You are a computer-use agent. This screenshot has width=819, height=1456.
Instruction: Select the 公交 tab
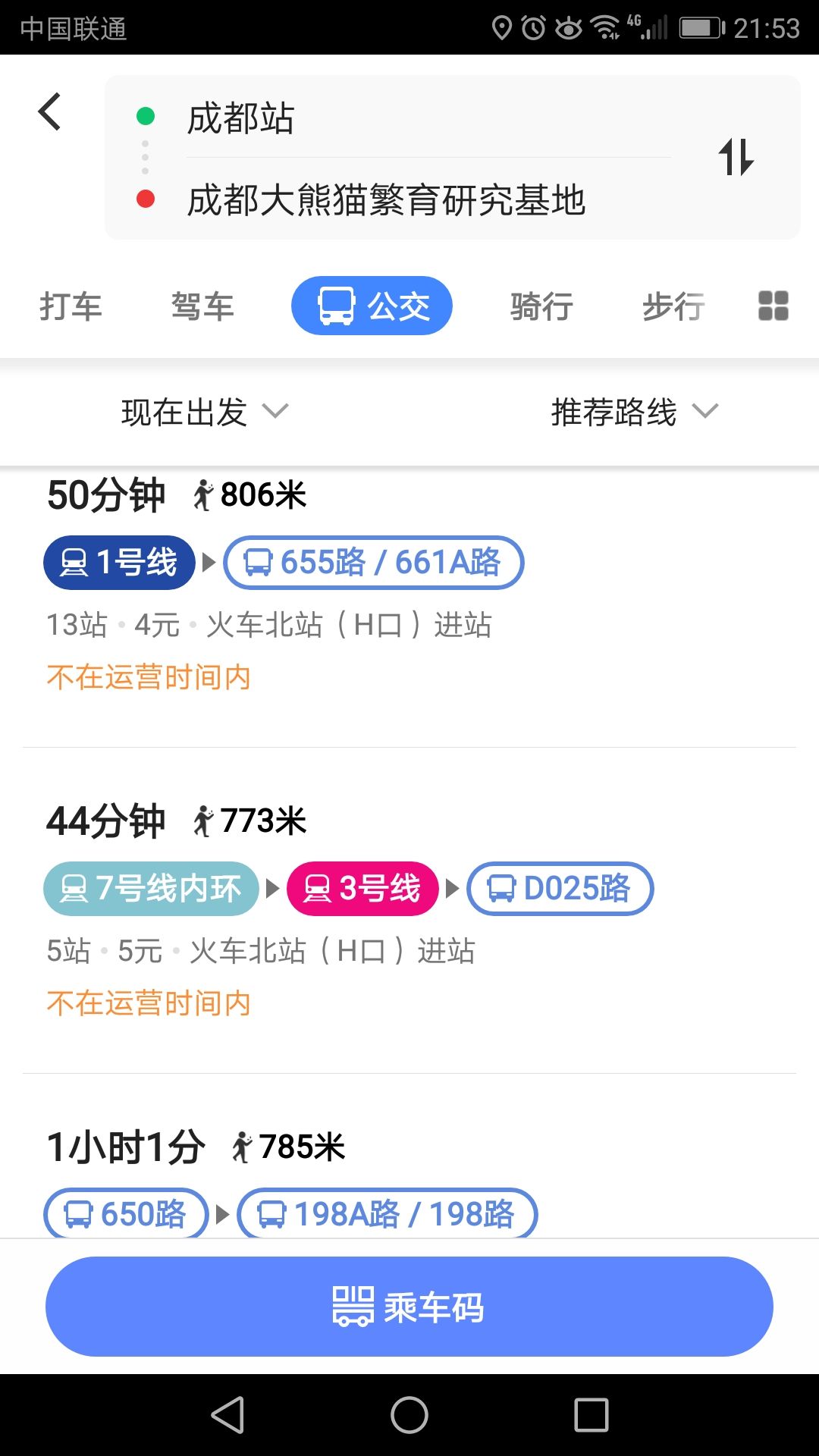point(372,306)
